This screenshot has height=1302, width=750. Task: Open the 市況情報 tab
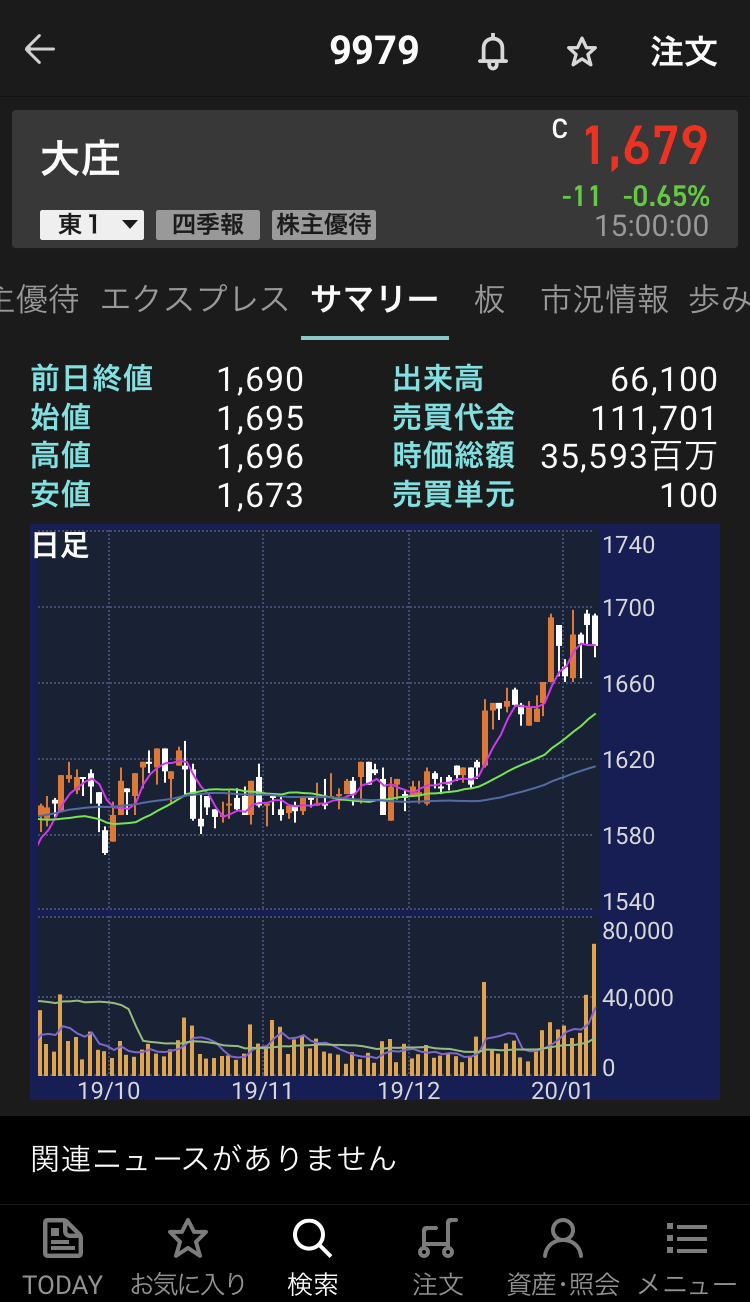604,299
